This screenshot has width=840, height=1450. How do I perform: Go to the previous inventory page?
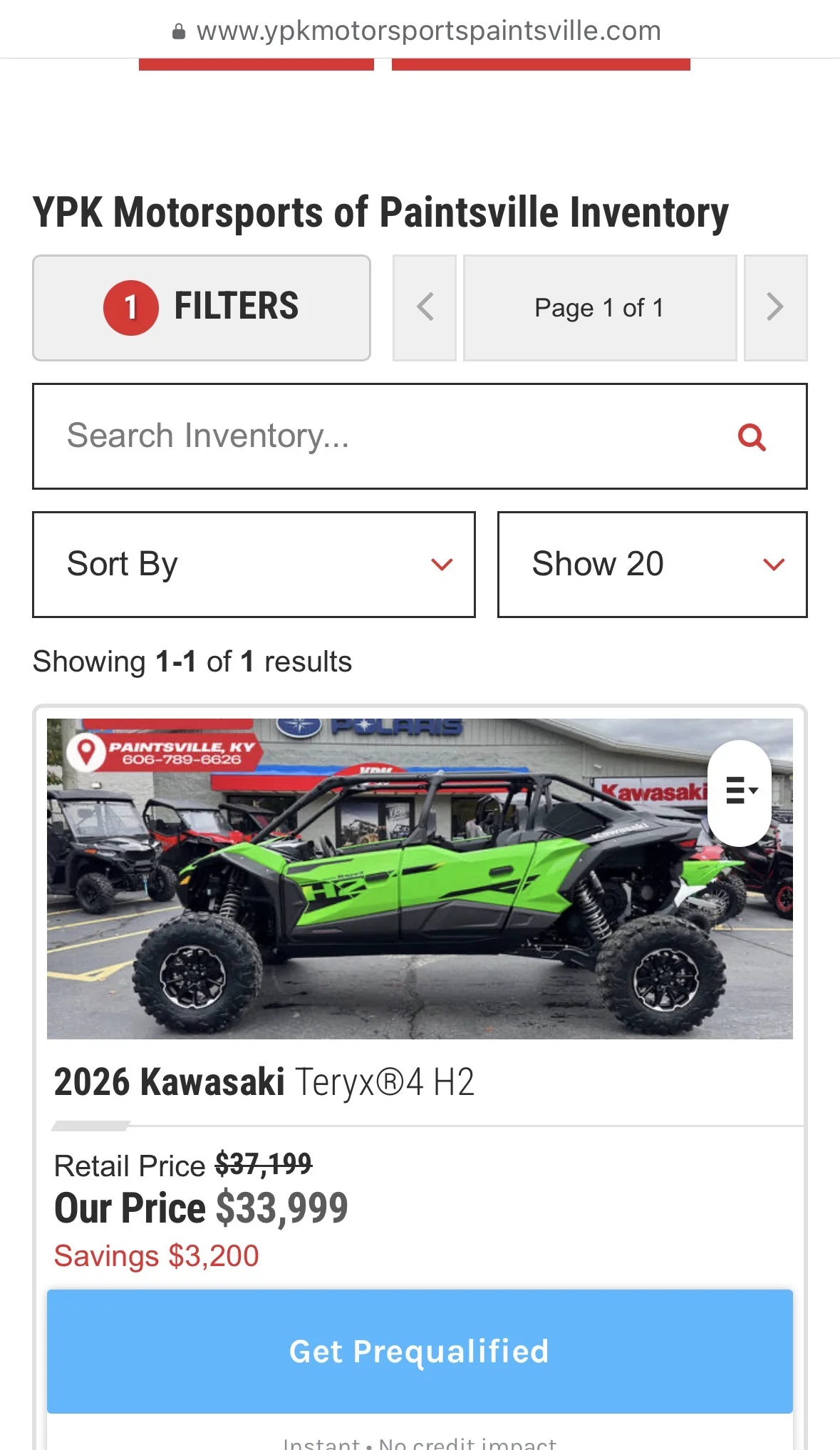(425, 307)
